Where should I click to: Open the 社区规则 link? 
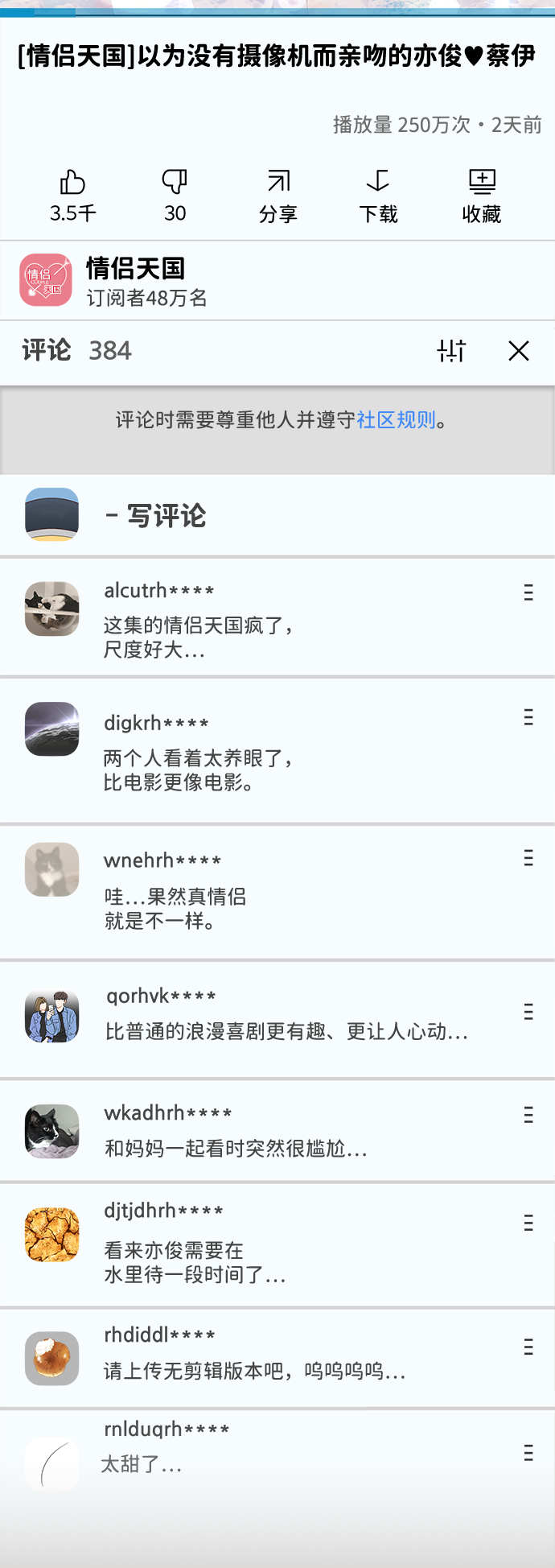coord(396,420)
